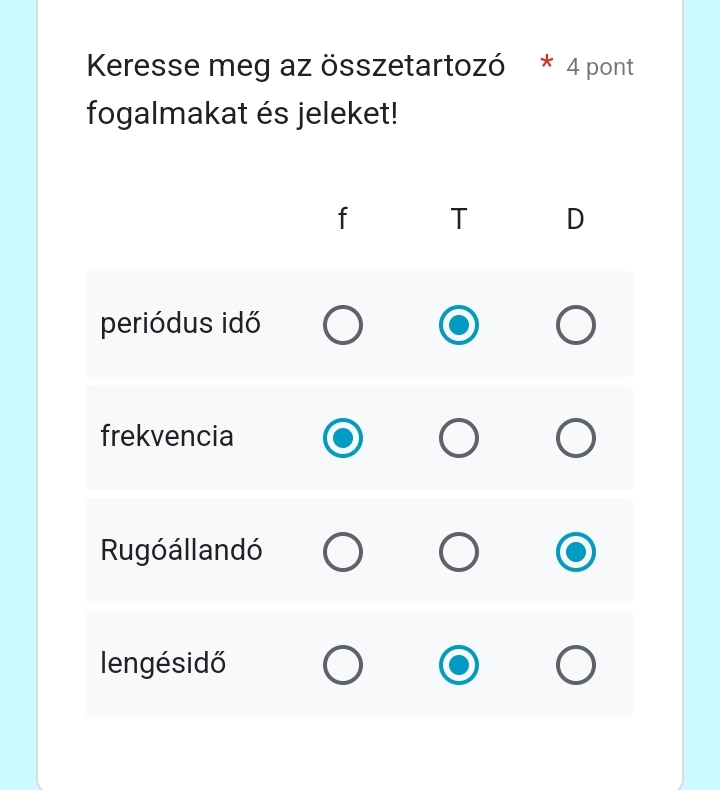Select D for periódus idő
Image resolution: width=720 pixels, height=790 pixels.
pyautogui.click(x=576, y=325)
